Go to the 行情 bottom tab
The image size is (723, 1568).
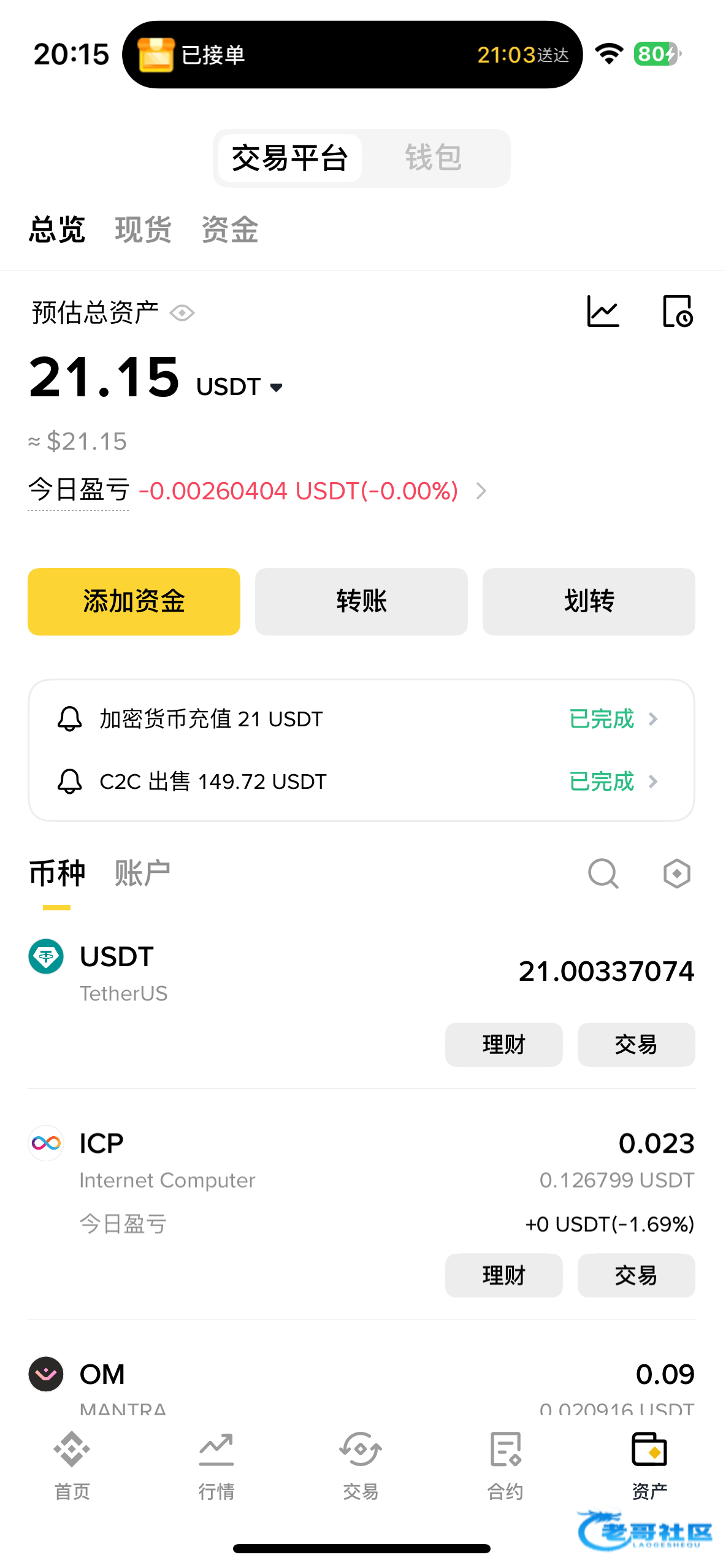(x=216, y=1466)
